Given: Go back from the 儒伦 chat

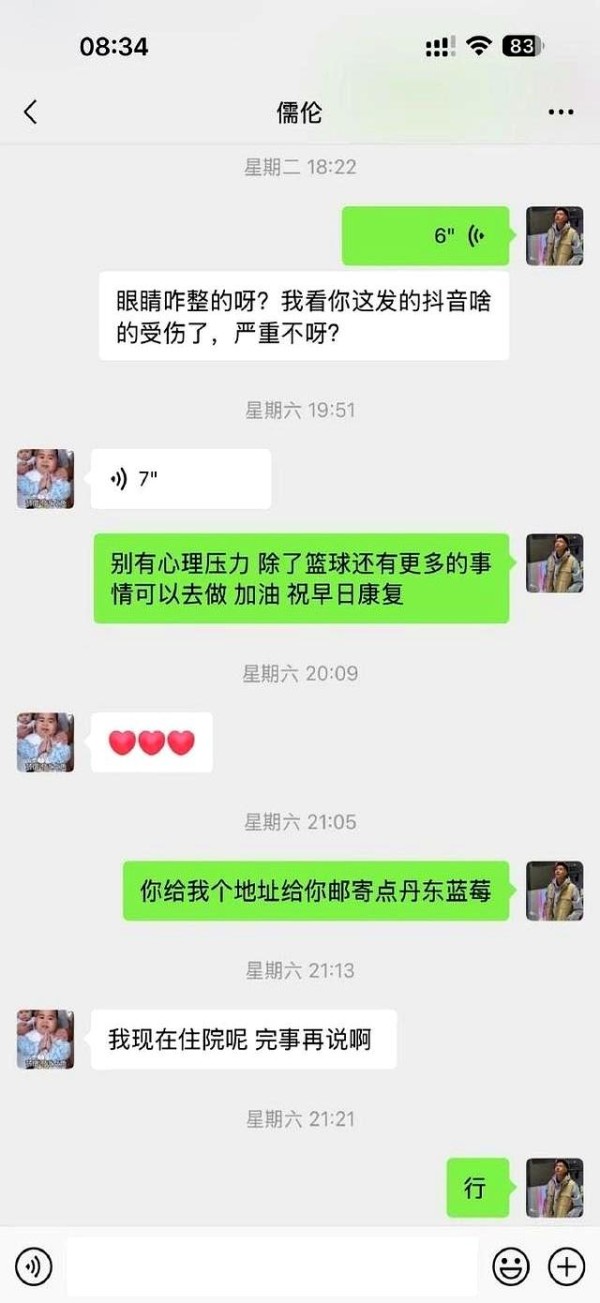Looking at the screenshot, I should 30,112.
